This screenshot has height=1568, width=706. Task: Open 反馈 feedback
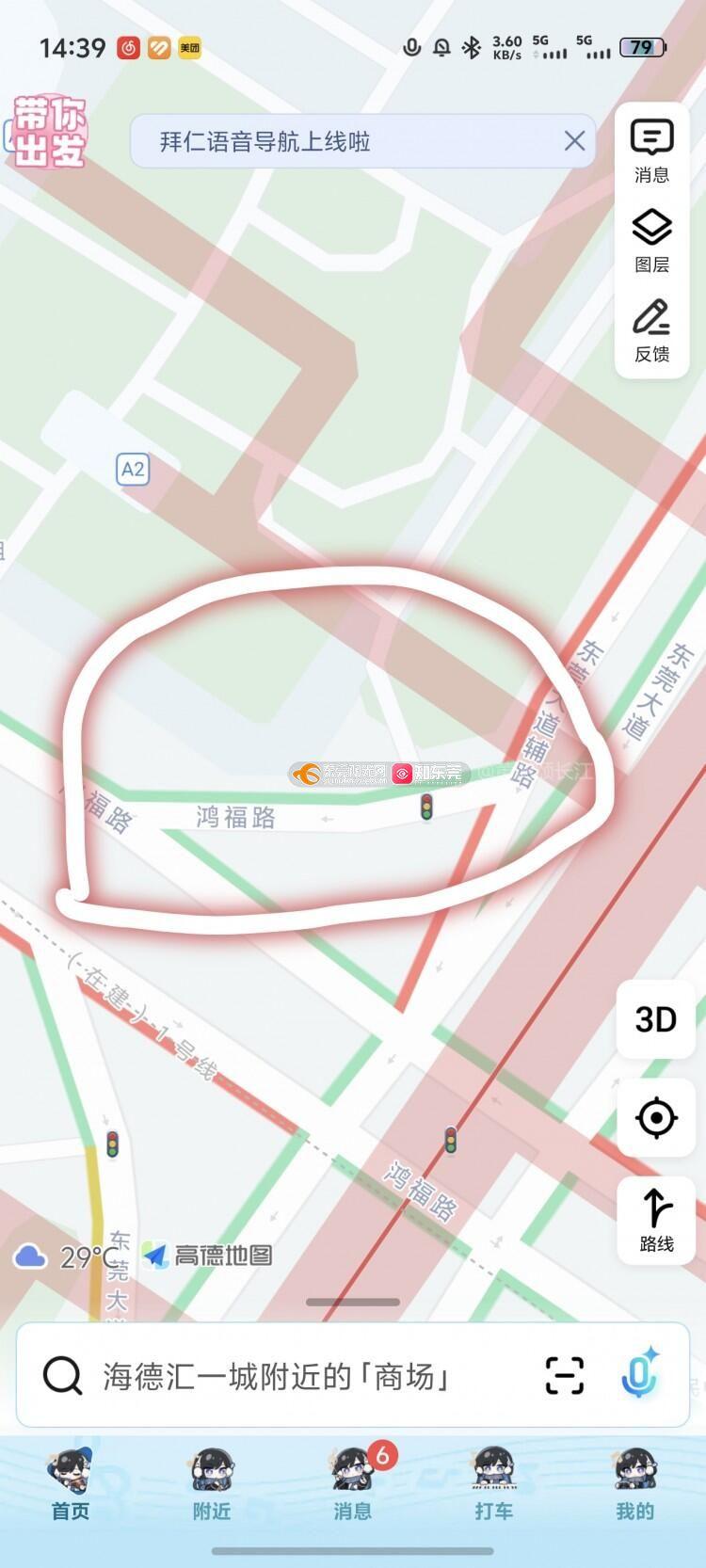tap(651, 331)
